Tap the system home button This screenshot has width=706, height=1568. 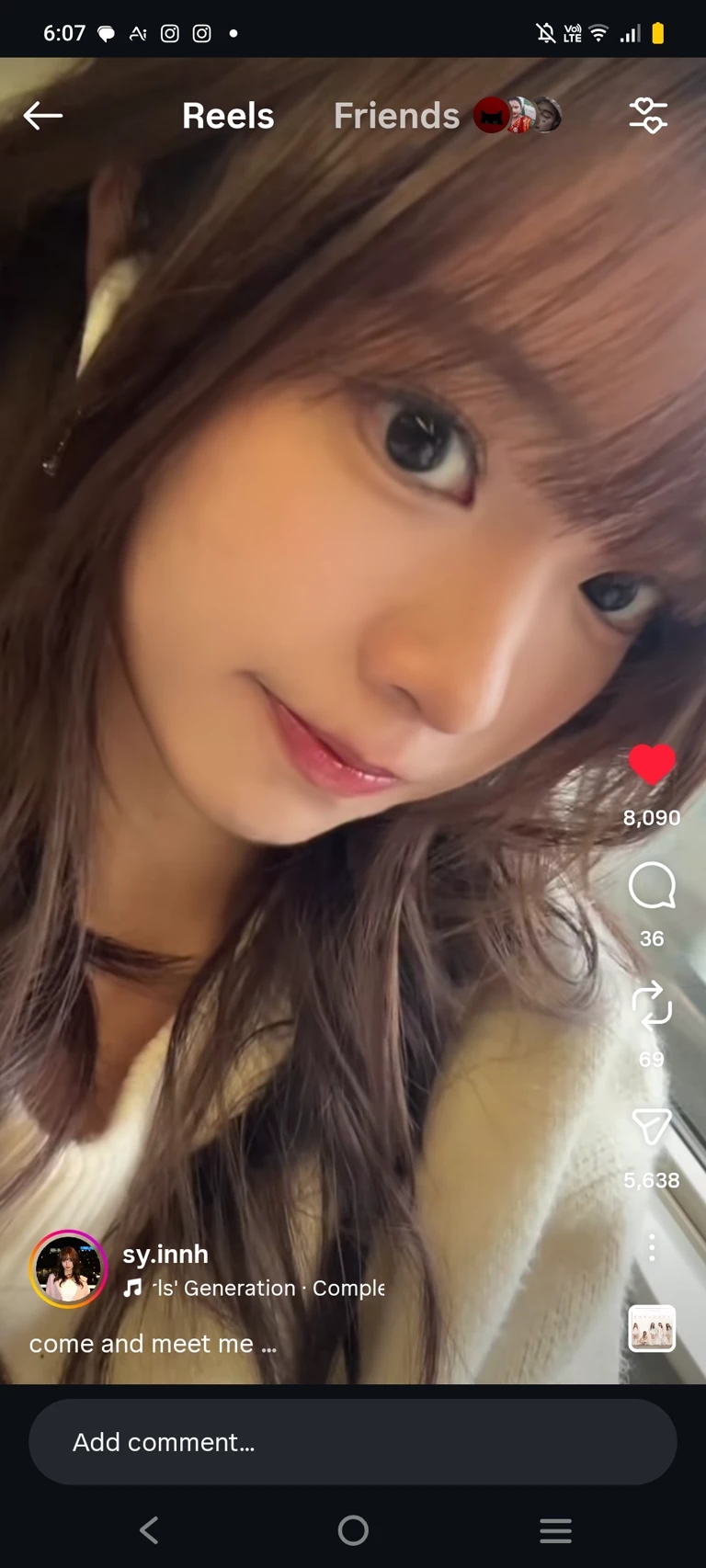coord(353,1530)
